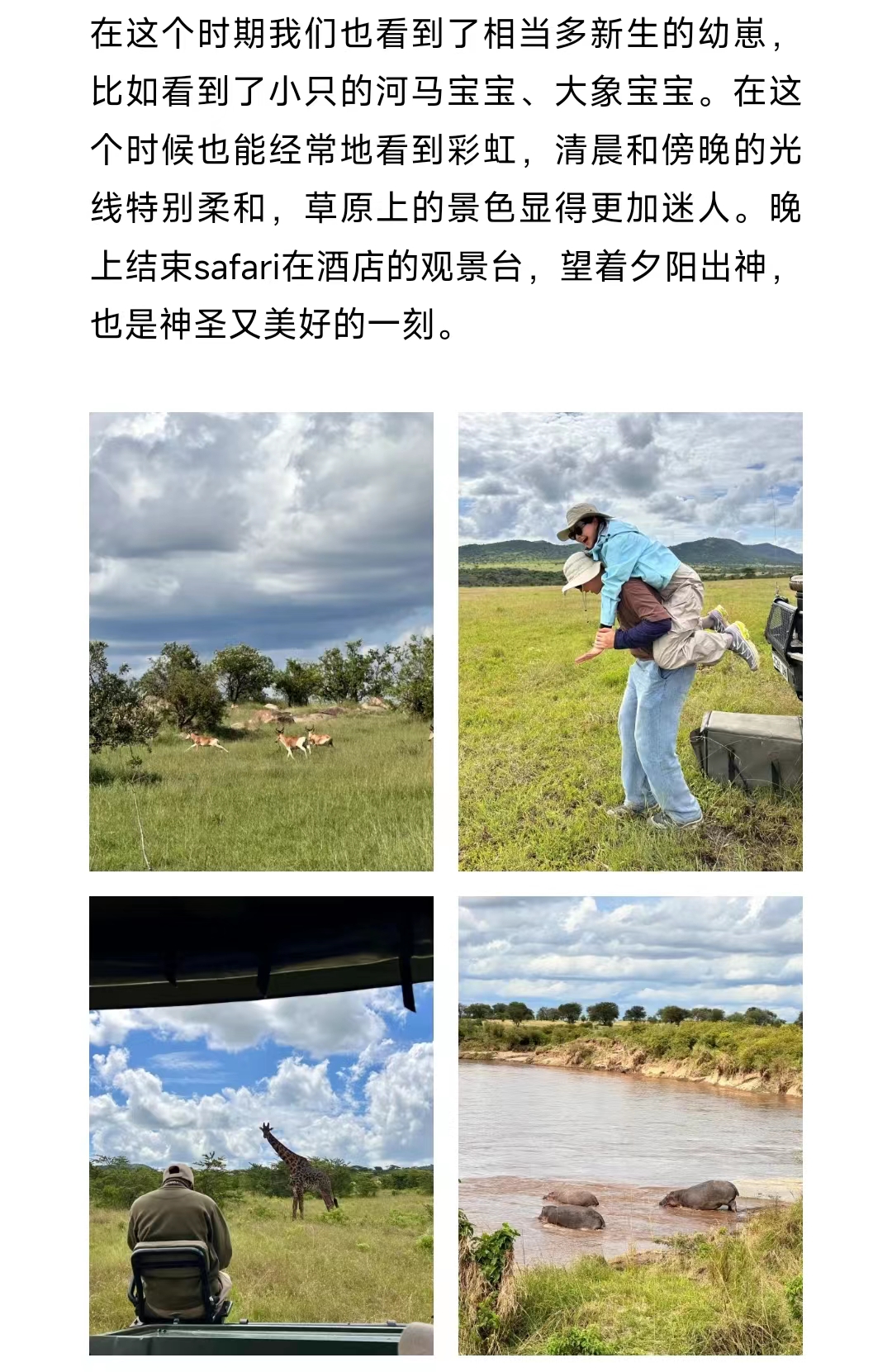Enlarge the hippos in river photo
This screenshot has width=892, height=1372.
tap(630, 1125)
